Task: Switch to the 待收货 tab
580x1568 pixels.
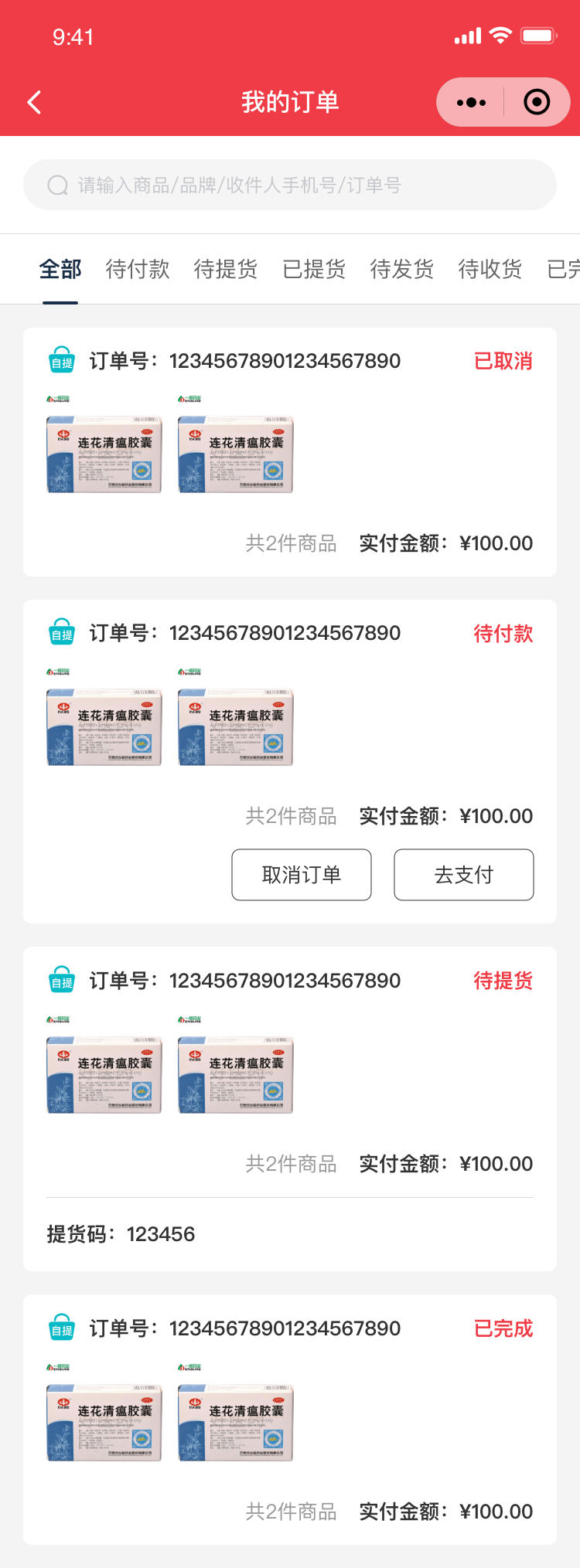Action: (490, 269)
